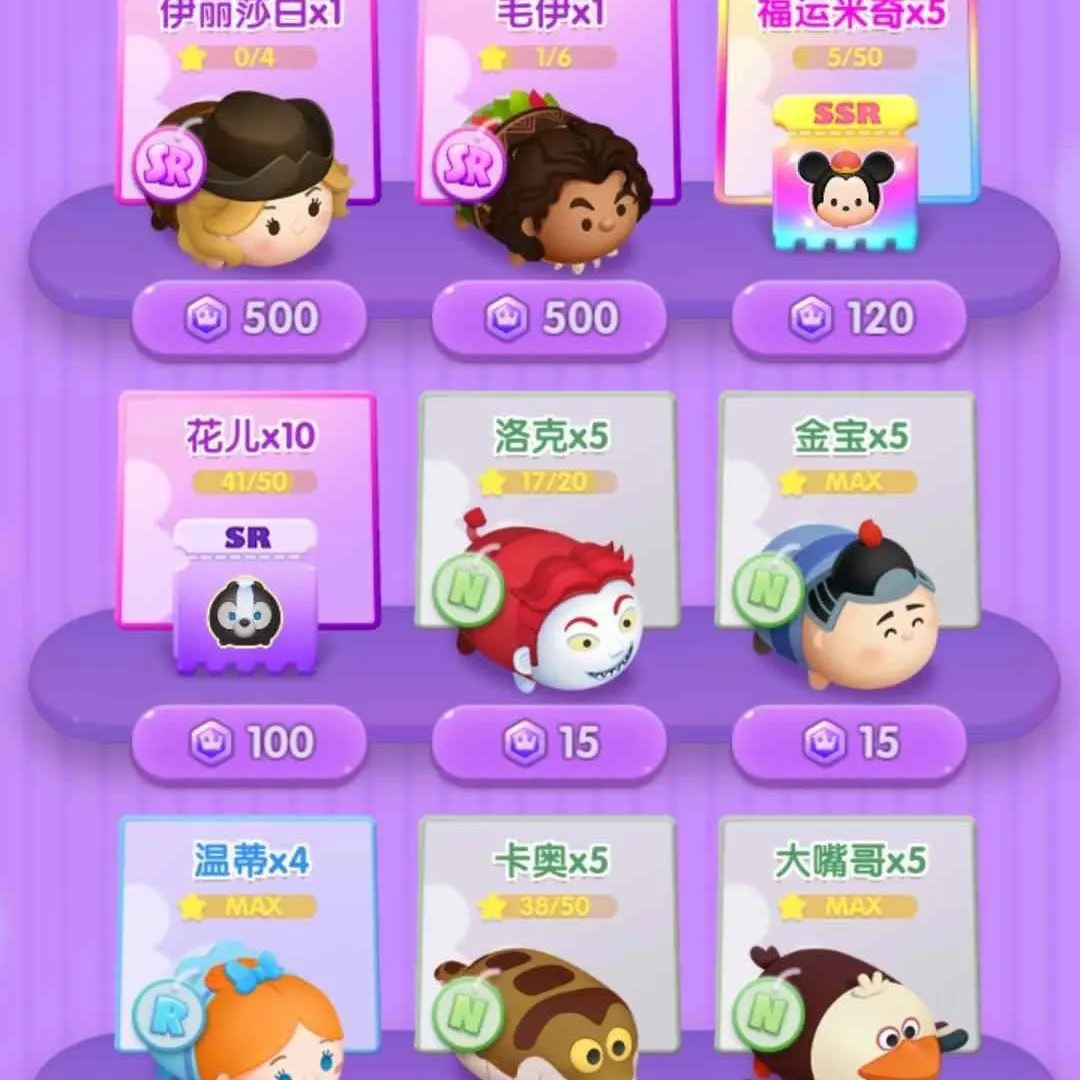Purchase 花儿x10 for 100 gems
The width and height of the screenshot is (1080, 1080).
[x=248, y=743]
